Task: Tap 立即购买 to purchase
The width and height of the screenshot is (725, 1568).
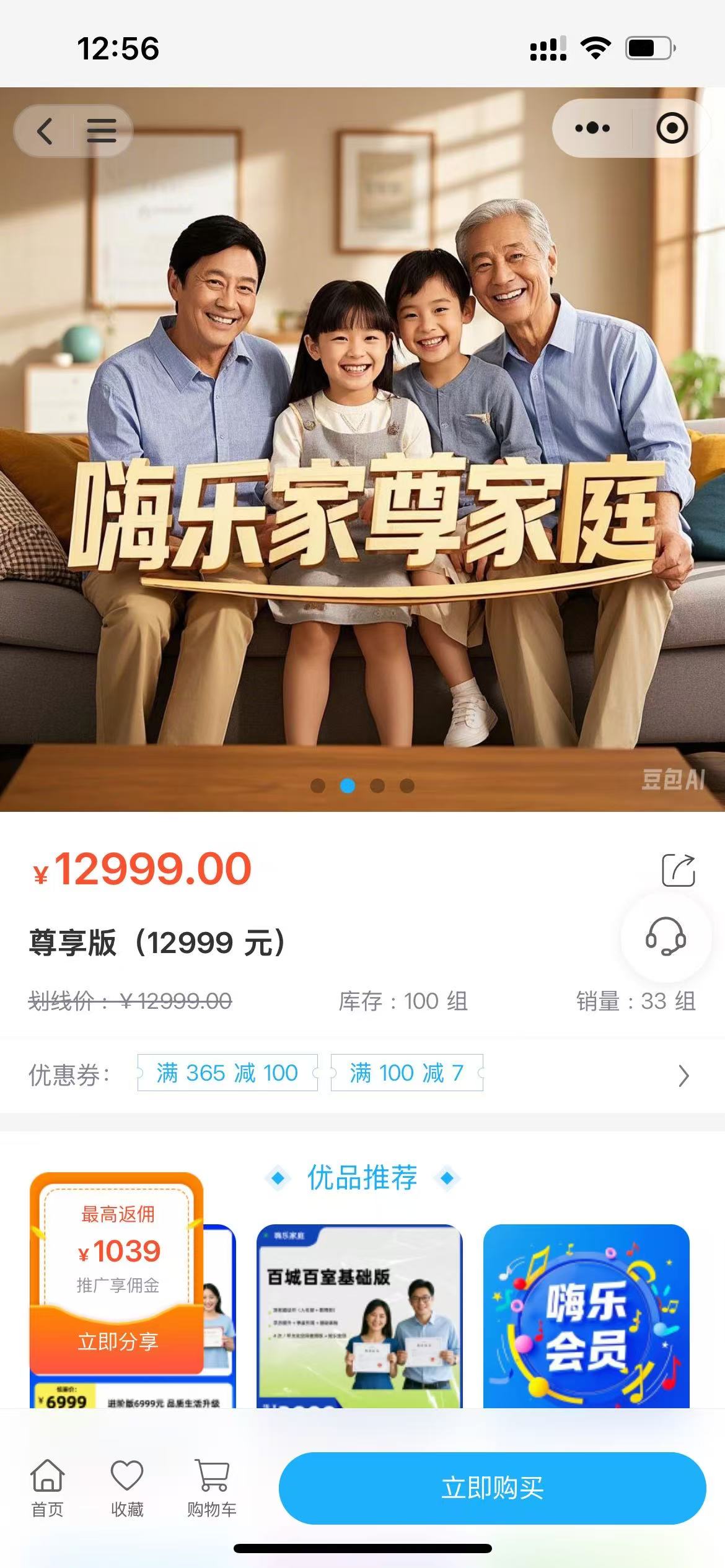Action: click(x=492, y=1488)
